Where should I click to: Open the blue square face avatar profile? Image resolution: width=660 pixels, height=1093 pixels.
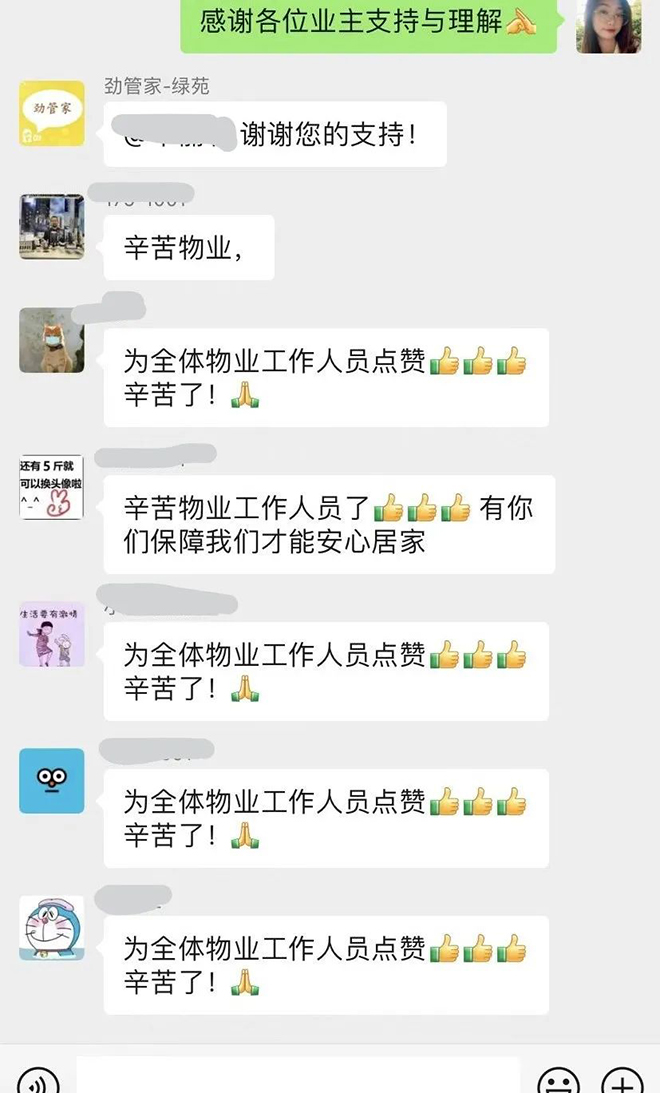click(52, 781)
